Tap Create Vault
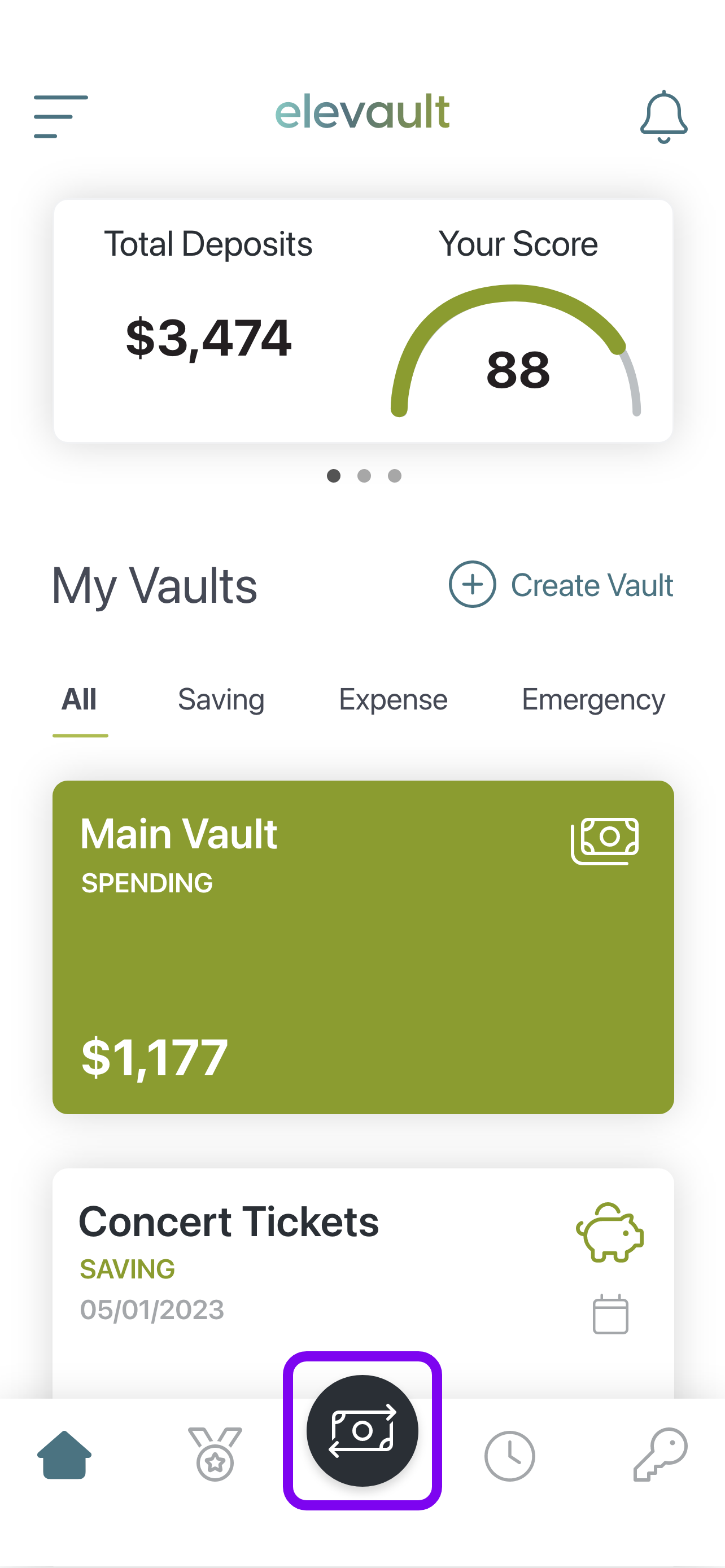This screenshot has height=1568, width=725. [x=561, y=584]
